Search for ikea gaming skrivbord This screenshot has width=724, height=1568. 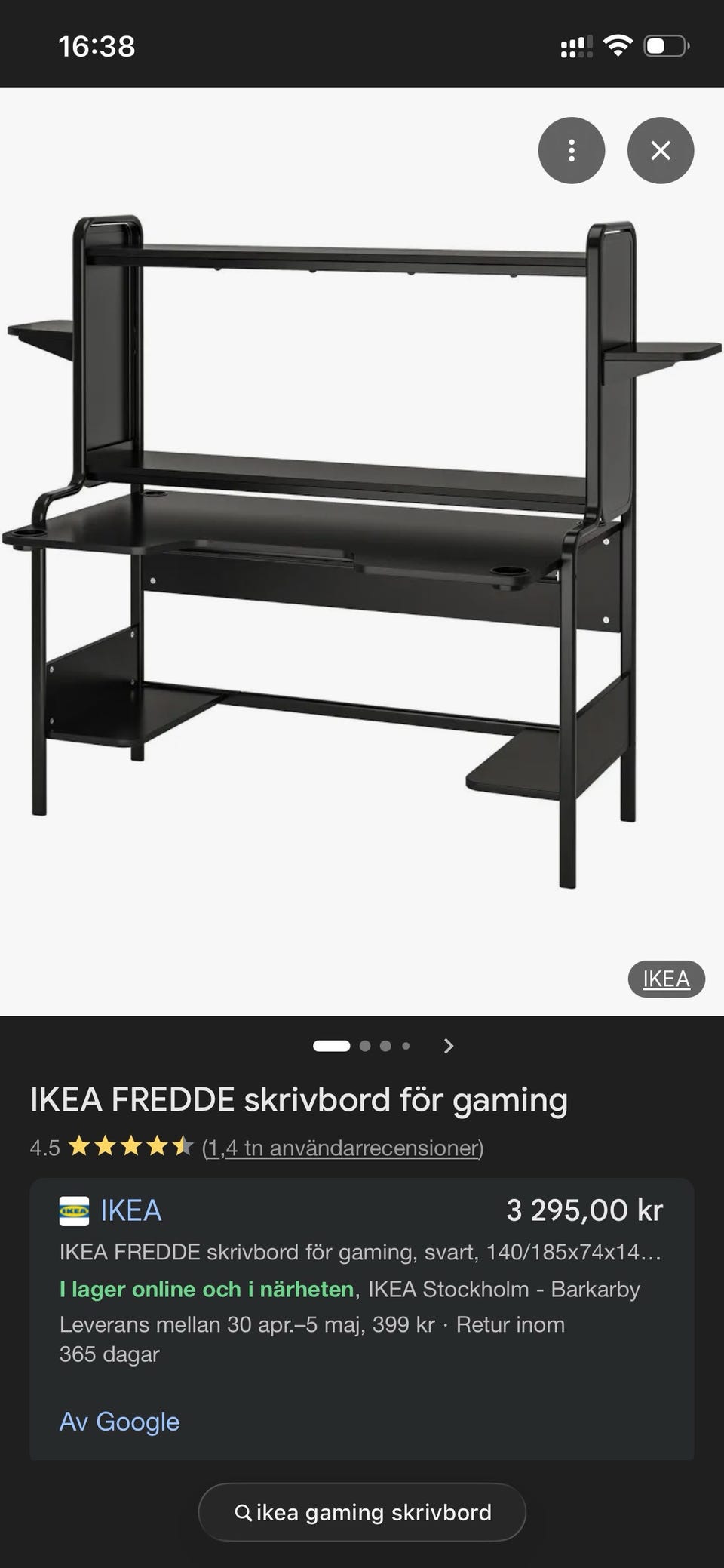362,1512
